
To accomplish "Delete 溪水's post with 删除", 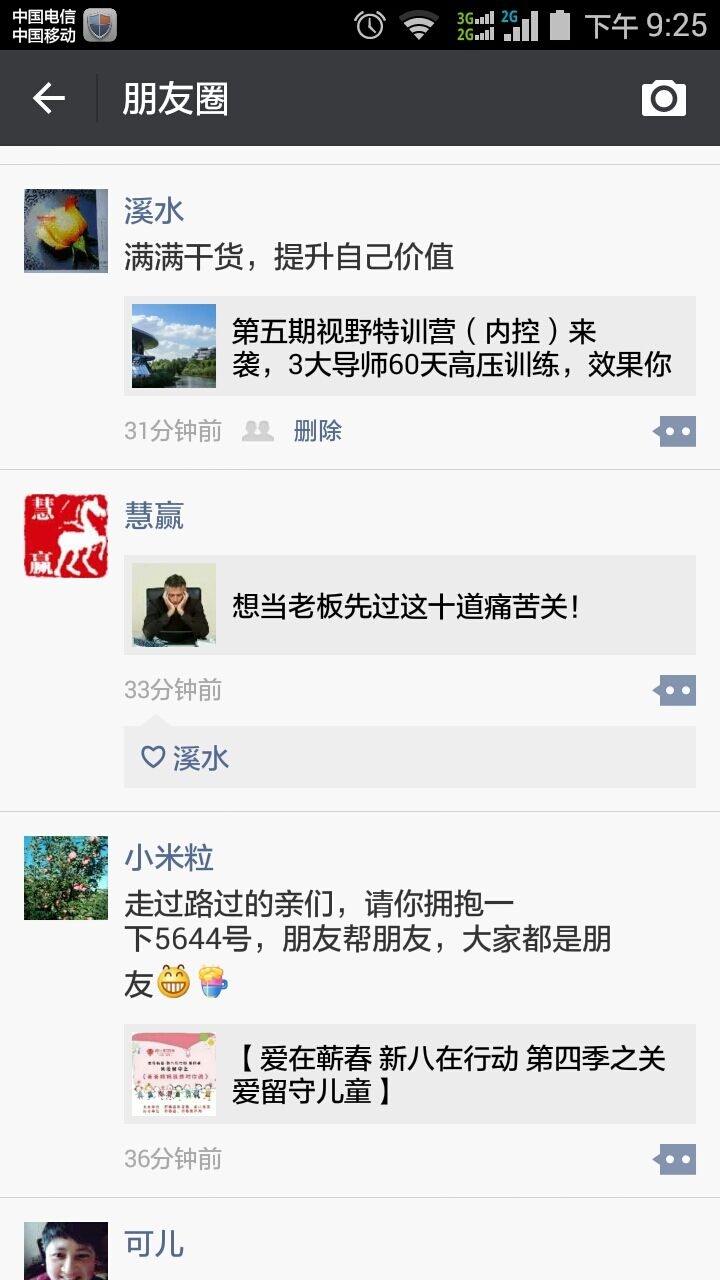I will [317, 431].
